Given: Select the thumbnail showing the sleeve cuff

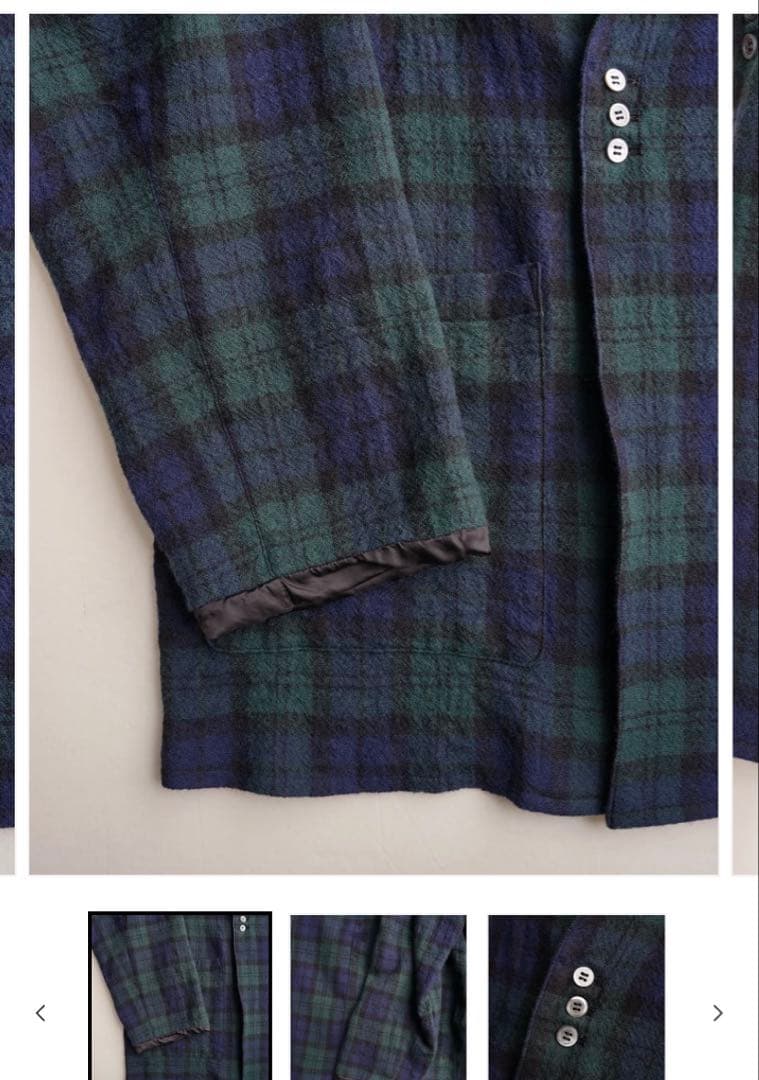Looking at the screenshot, I should pos(180,996).
